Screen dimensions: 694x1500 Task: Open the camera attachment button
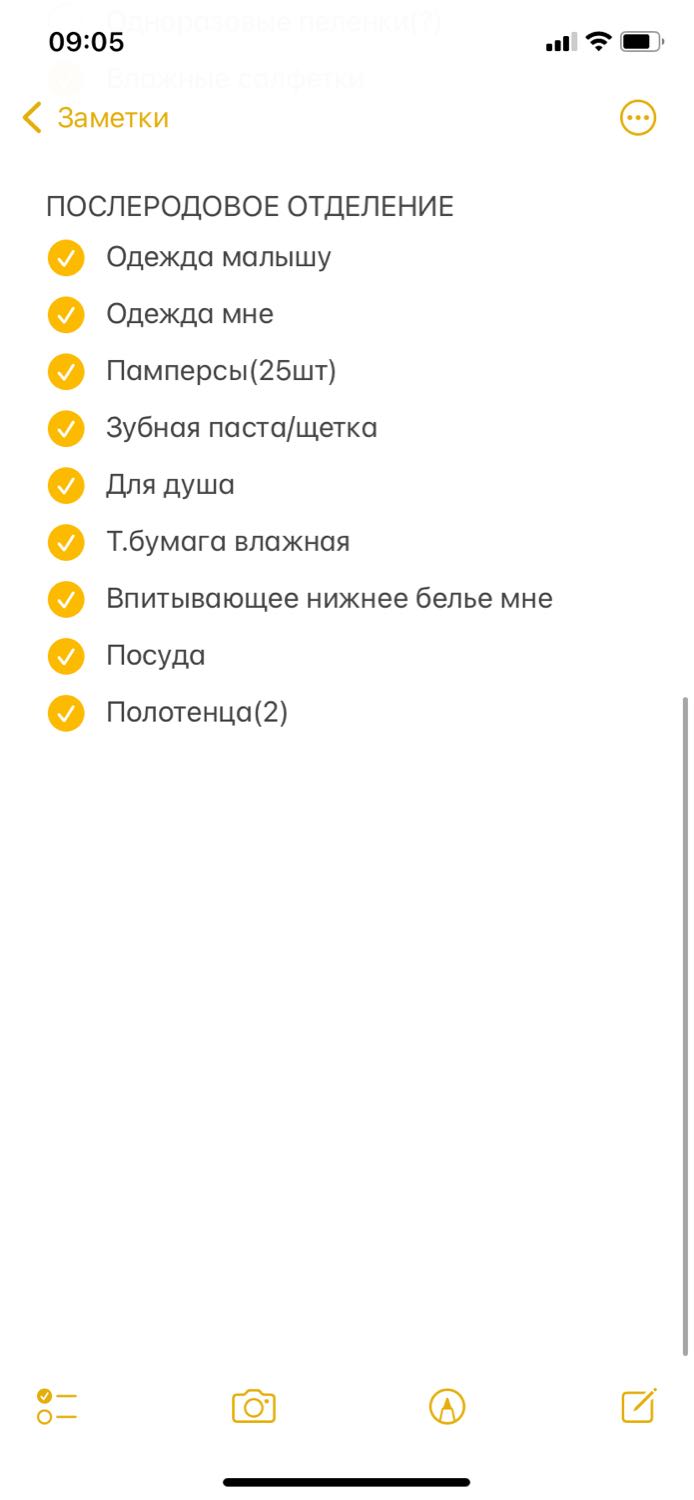pos(254,1406)
